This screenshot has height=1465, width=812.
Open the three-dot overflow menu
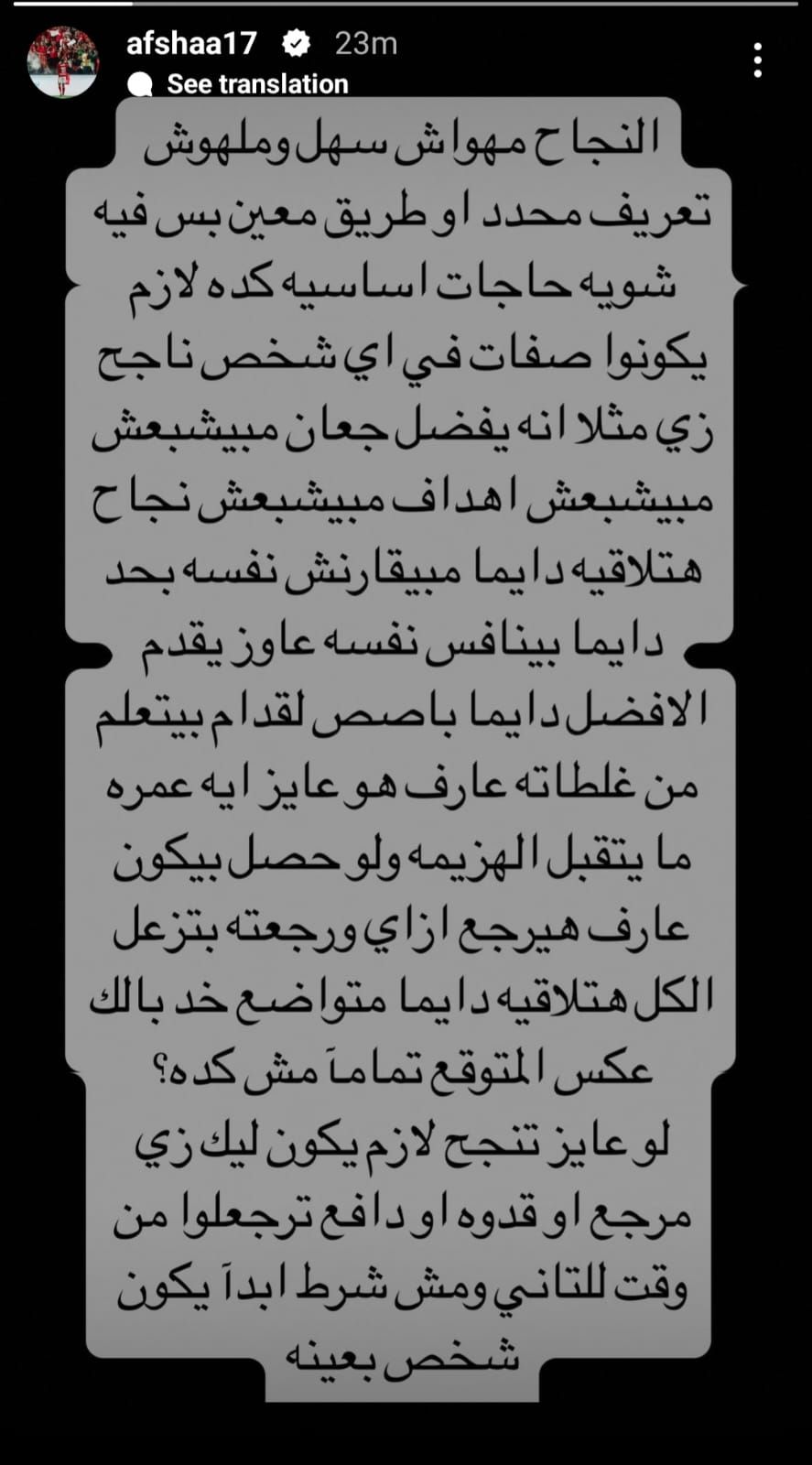coord(757,60)
